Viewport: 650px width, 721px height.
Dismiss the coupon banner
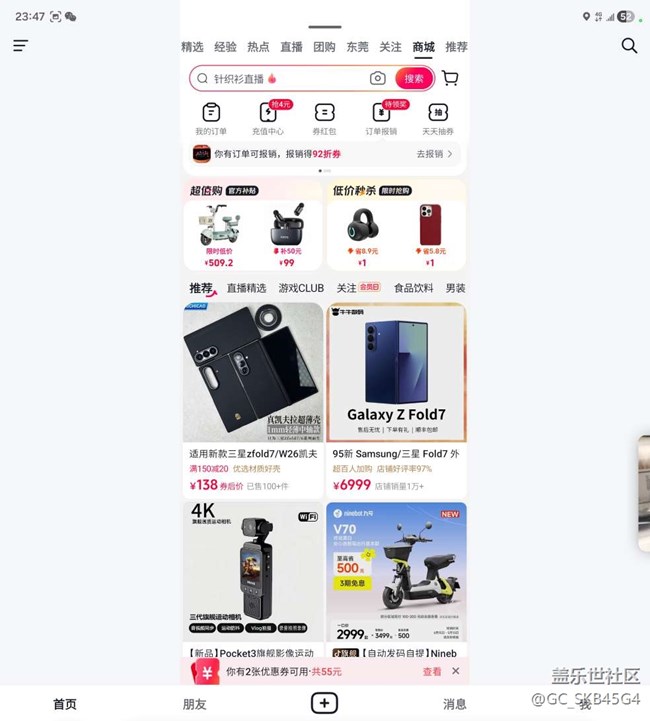456,671
